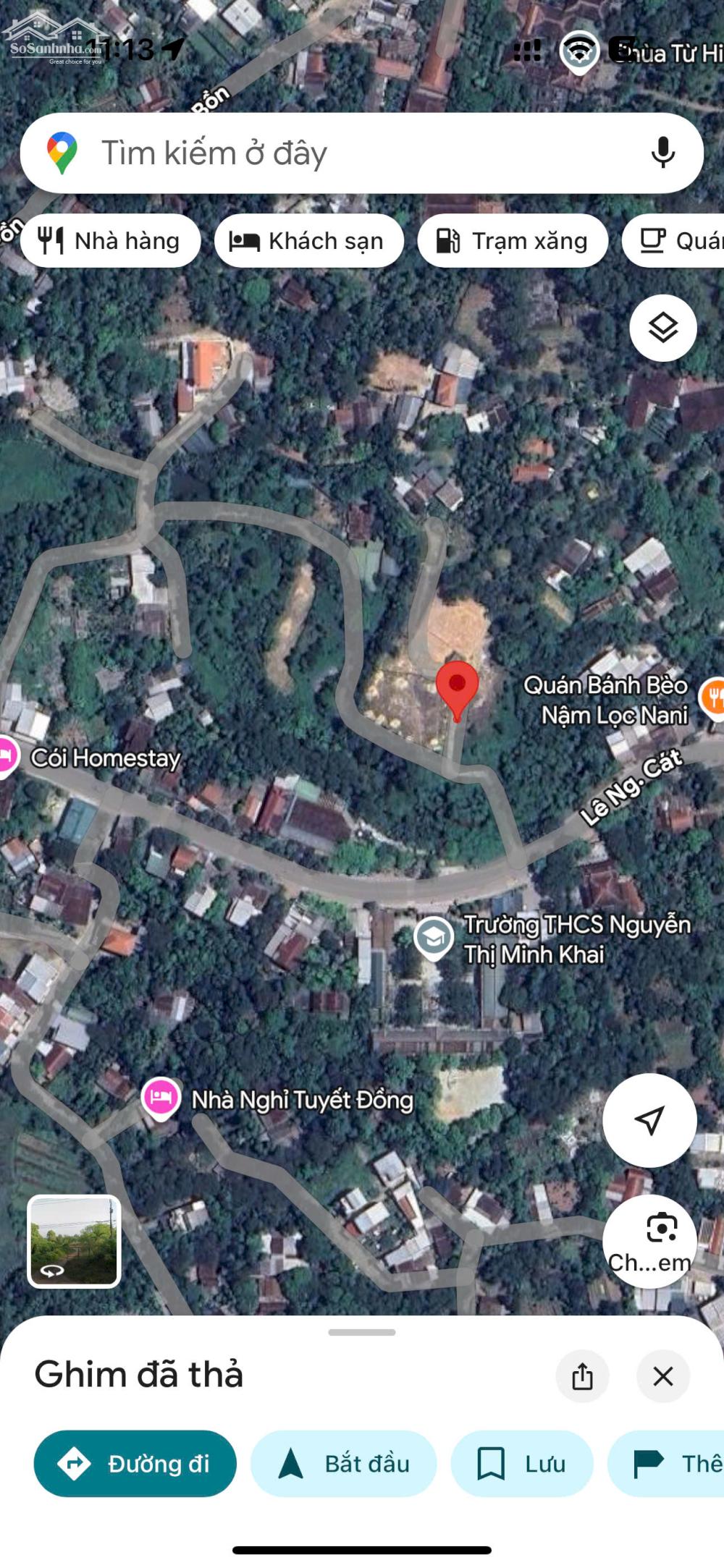Open Nhà Nghỉ Tuyết Đồng marker
Viewport: 724px width, 1568px height.
point(161,1098)
